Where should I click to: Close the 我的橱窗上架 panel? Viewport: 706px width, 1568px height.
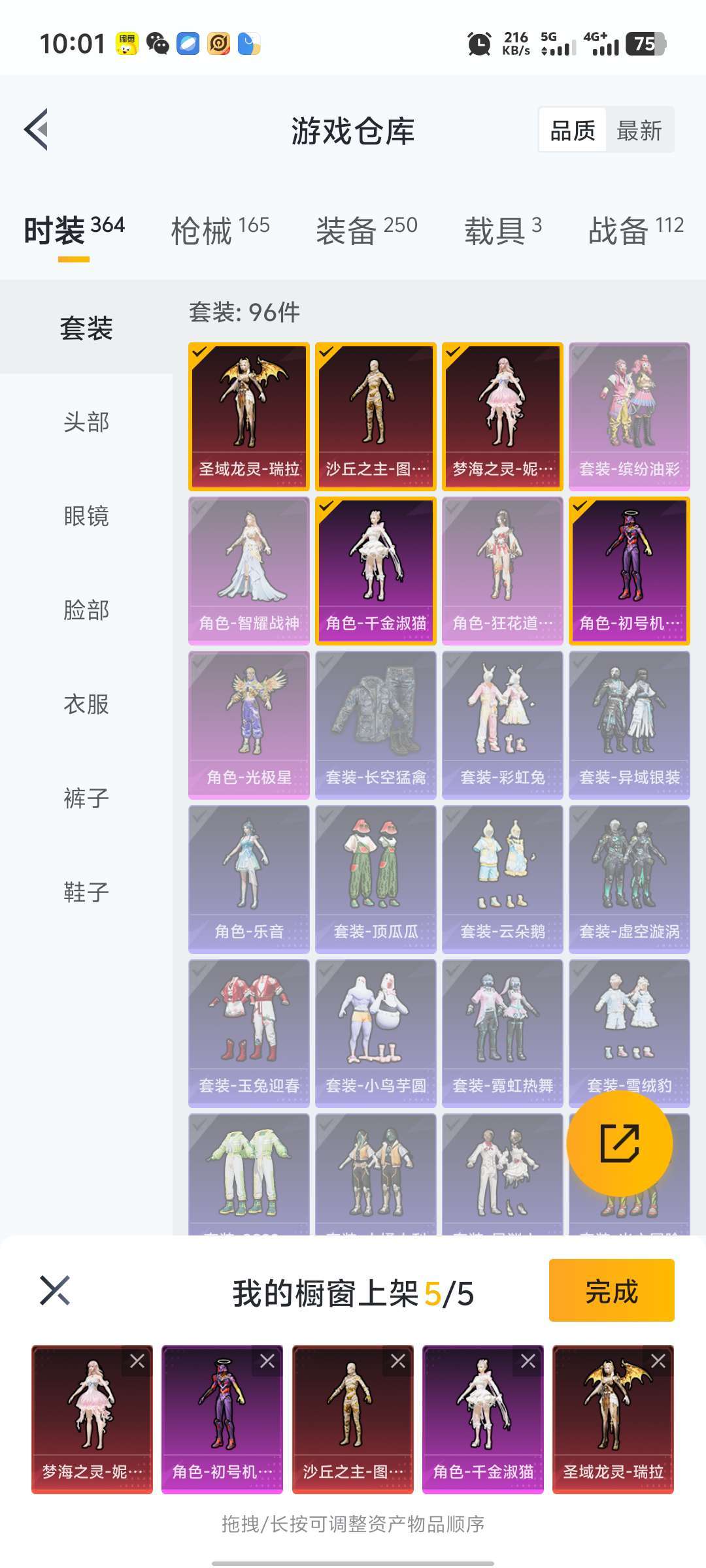55,1290
